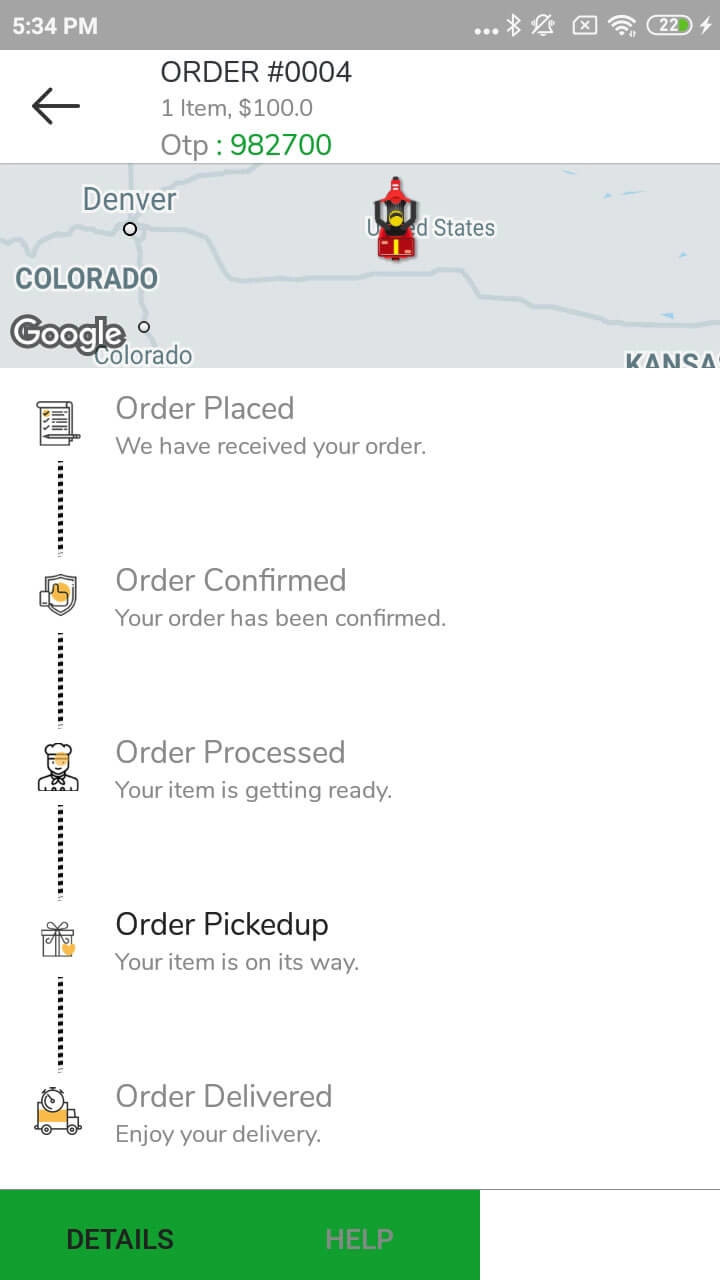
Task: Open the HELP tab
Action: point(359,1238)
